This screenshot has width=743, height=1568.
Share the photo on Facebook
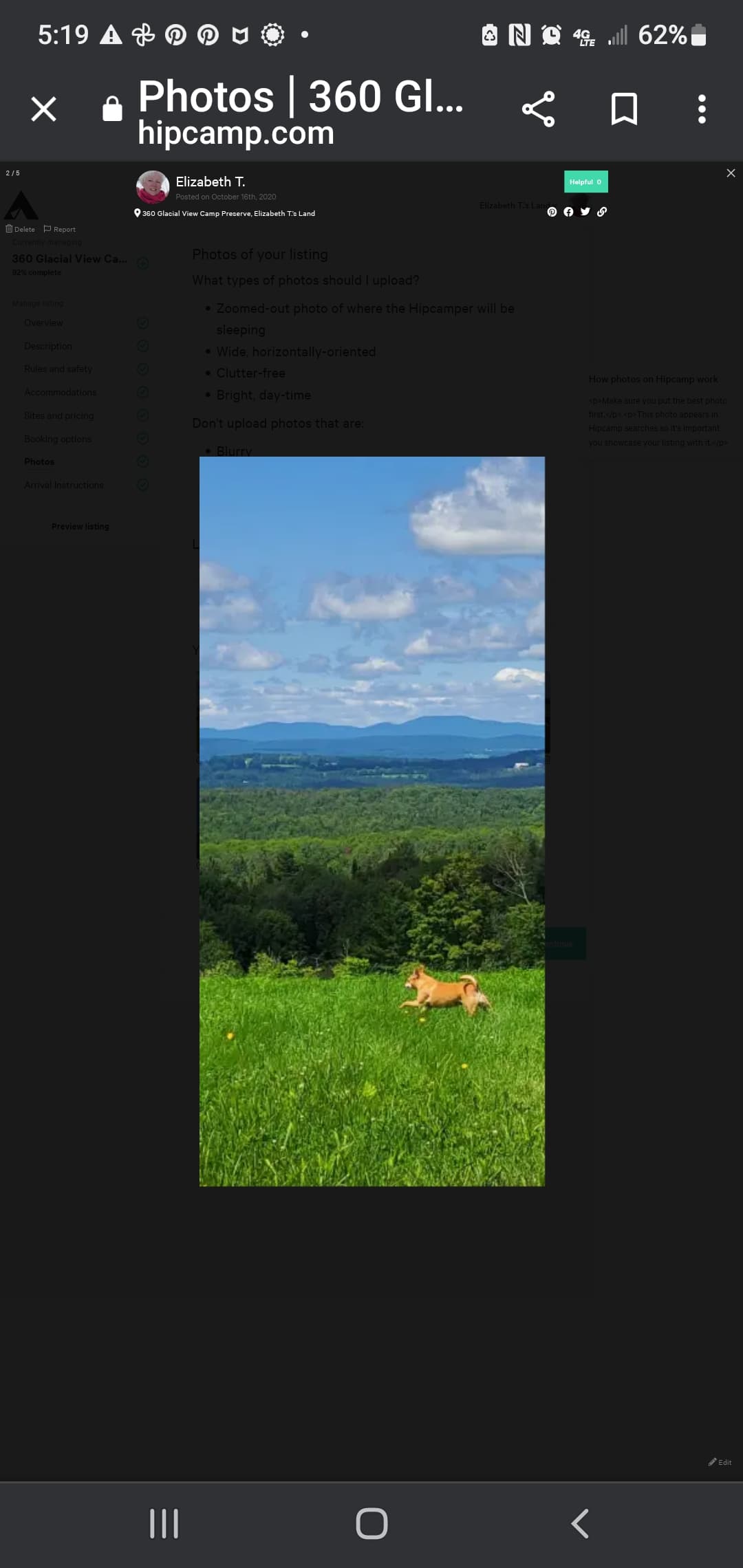568,212
